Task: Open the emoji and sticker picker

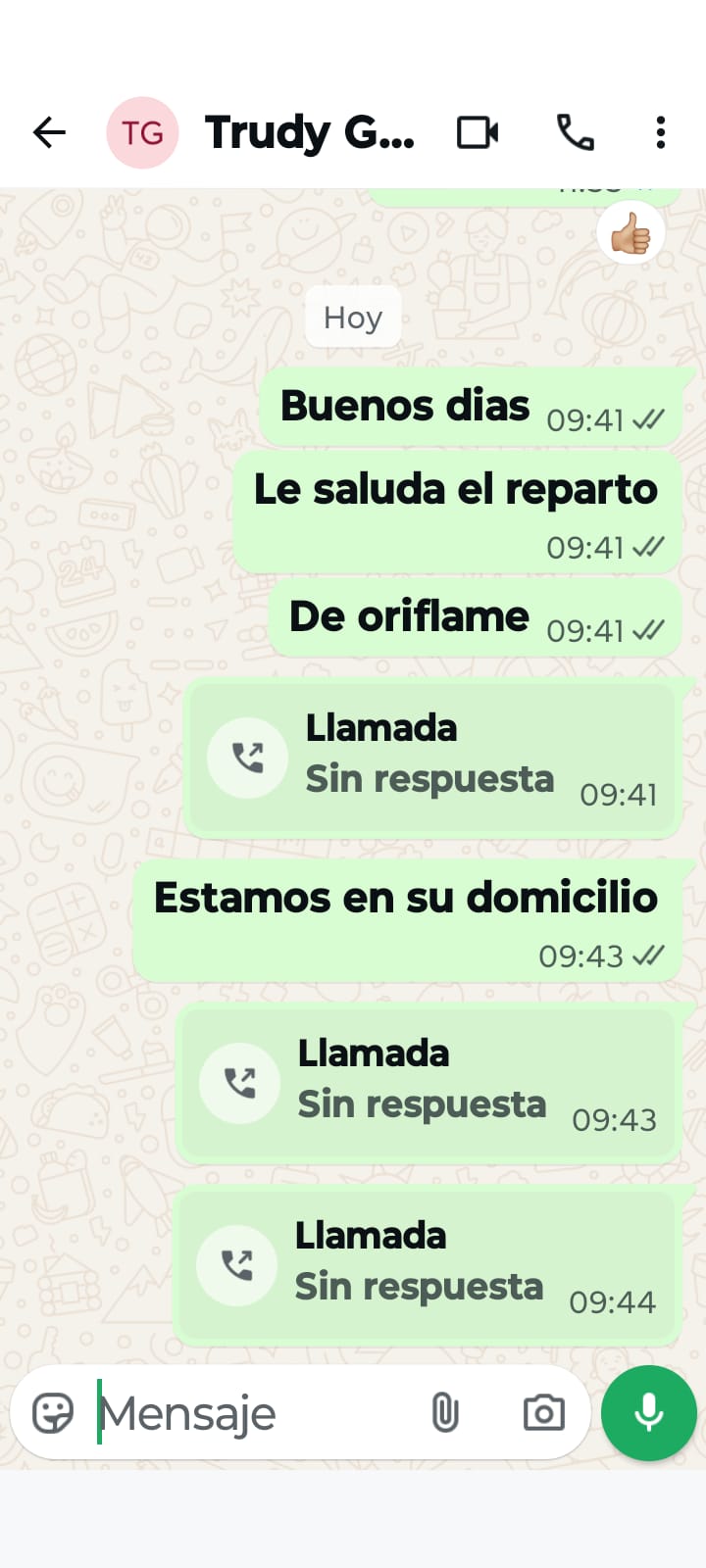Action: click(x=53, y=1413)
